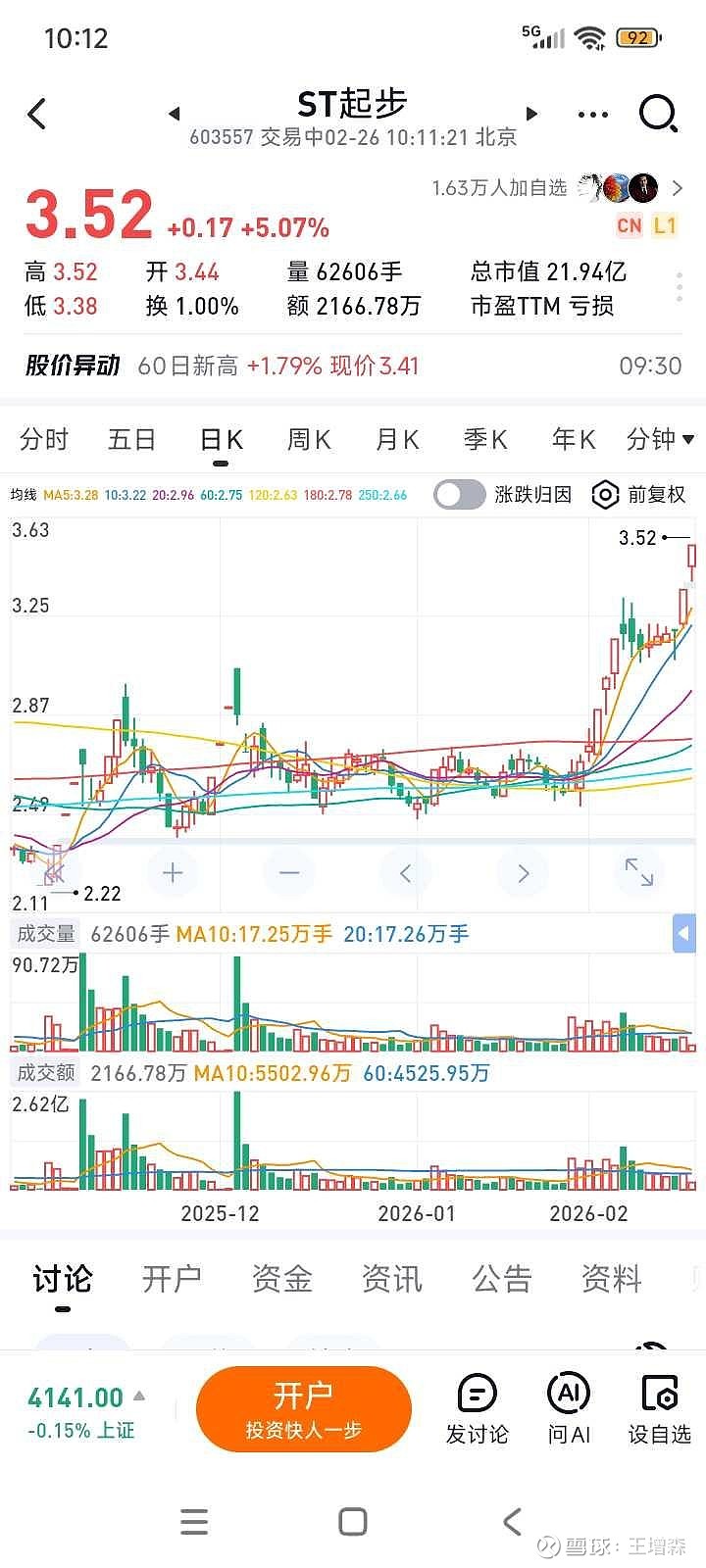
Task: Select the 周K chart tab
Action: 308,439
